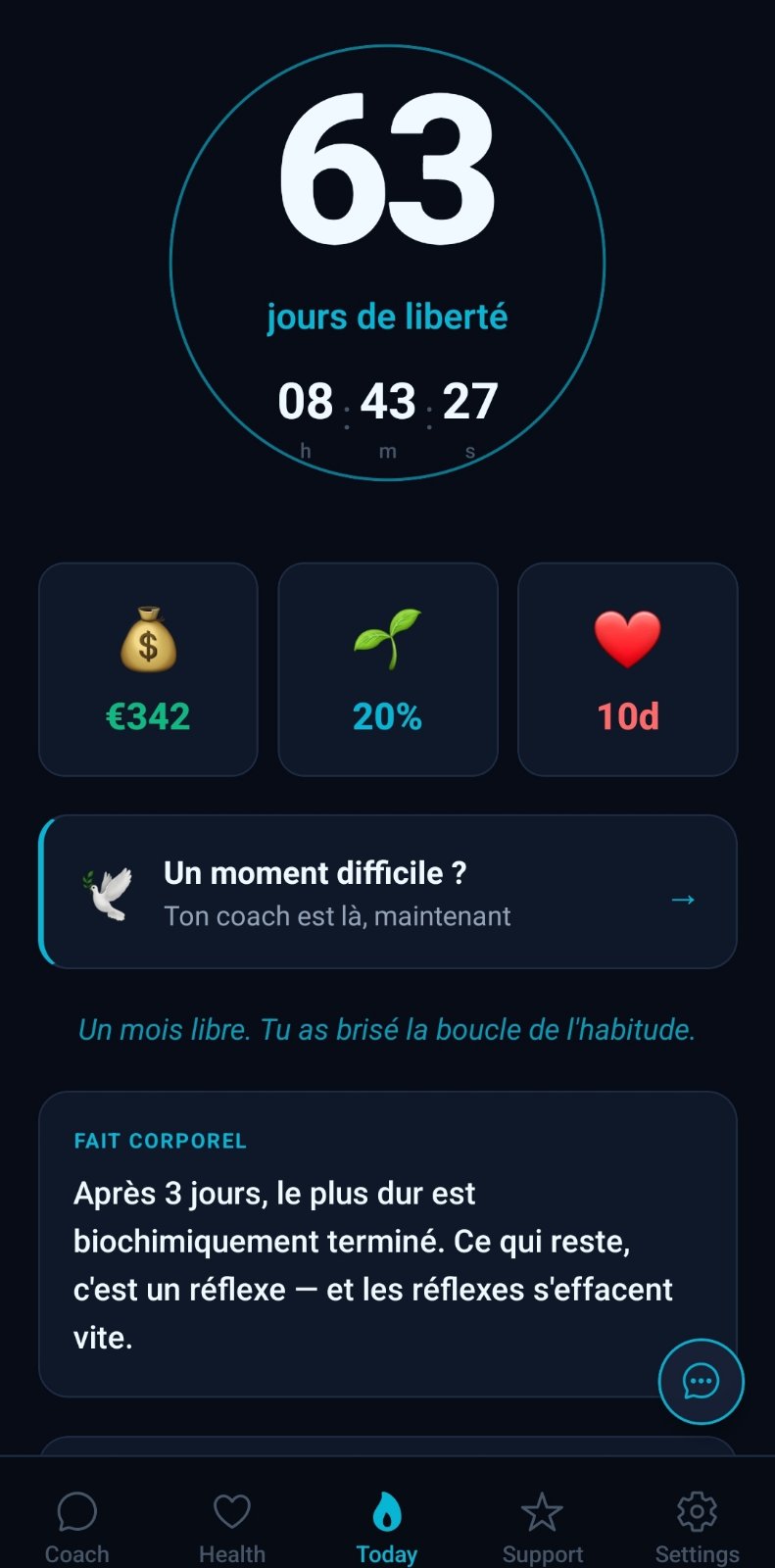
Task: Open the €342 money saved card
Action: tap(148, 669)
